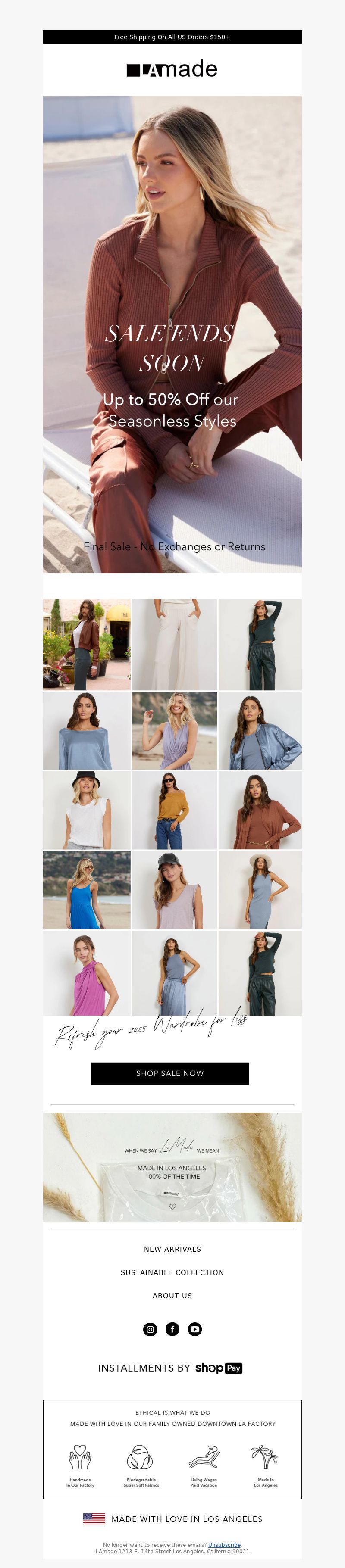Go to SUSTAINABLE COLLECTION
Viewport: 345px width, 1568px height.
172,1272
